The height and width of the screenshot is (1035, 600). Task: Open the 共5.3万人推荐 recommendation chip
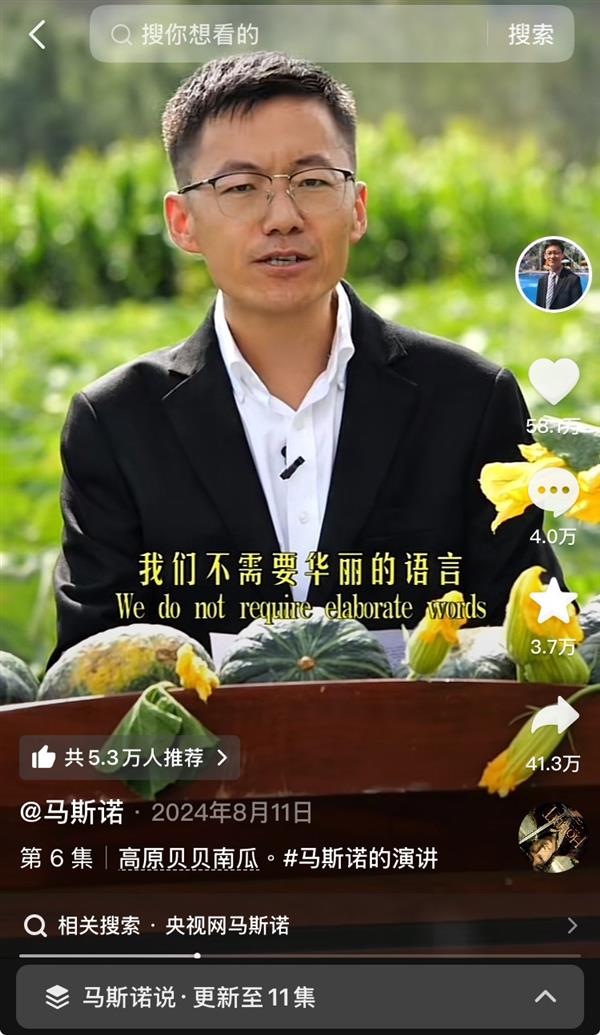point(129,758)
